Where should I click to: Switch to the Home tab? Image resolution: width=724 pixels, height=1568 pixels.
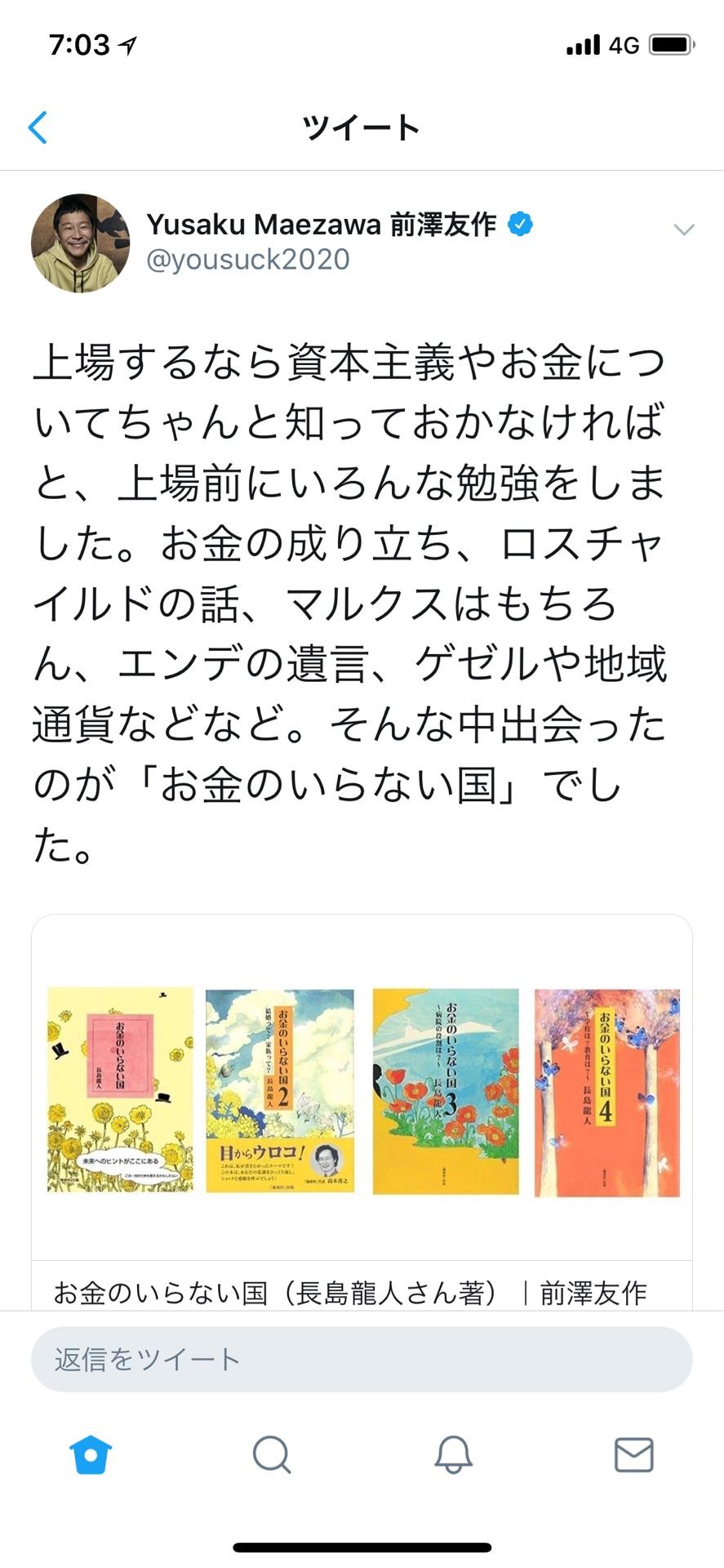pos(91,1454)
